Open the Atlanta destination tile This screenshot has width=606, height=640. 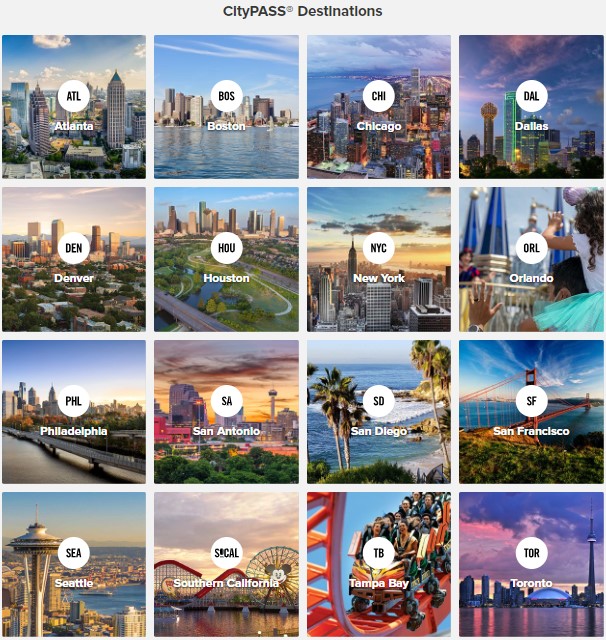pyautogui.click(x=74, y=107)
